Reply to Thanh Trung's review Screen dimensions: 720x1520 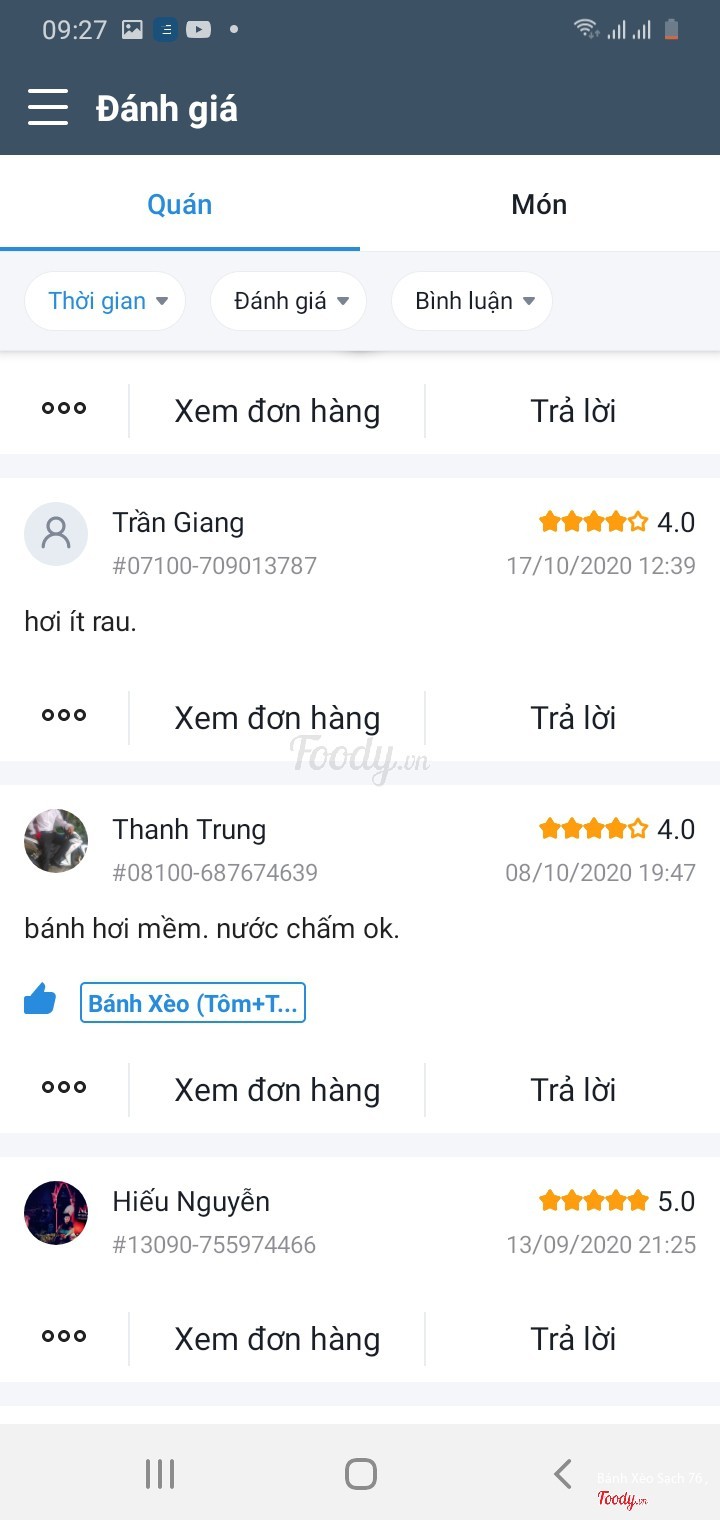(573, 1090)
